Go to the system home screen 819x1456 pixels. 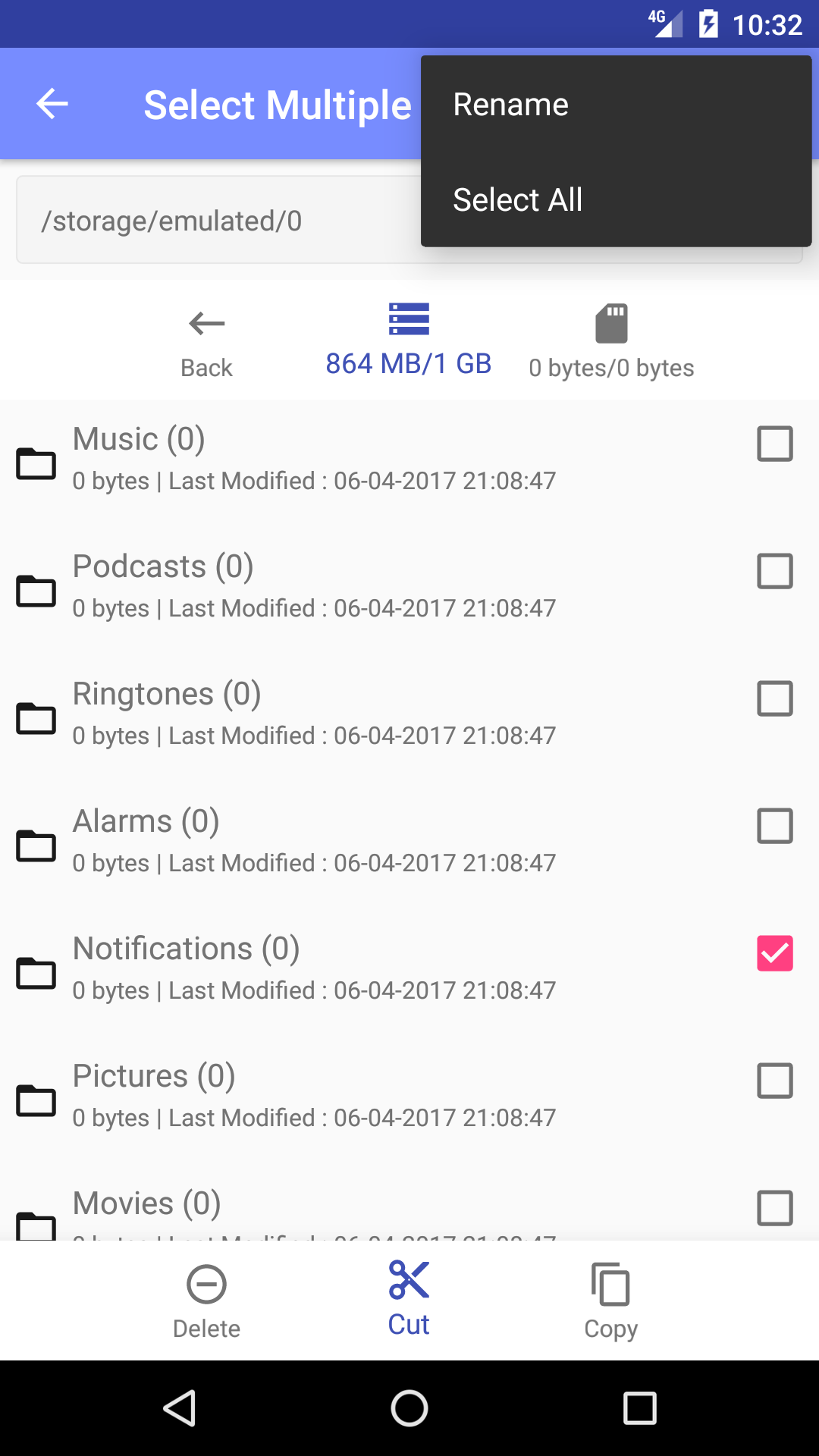click(409, 1409)
